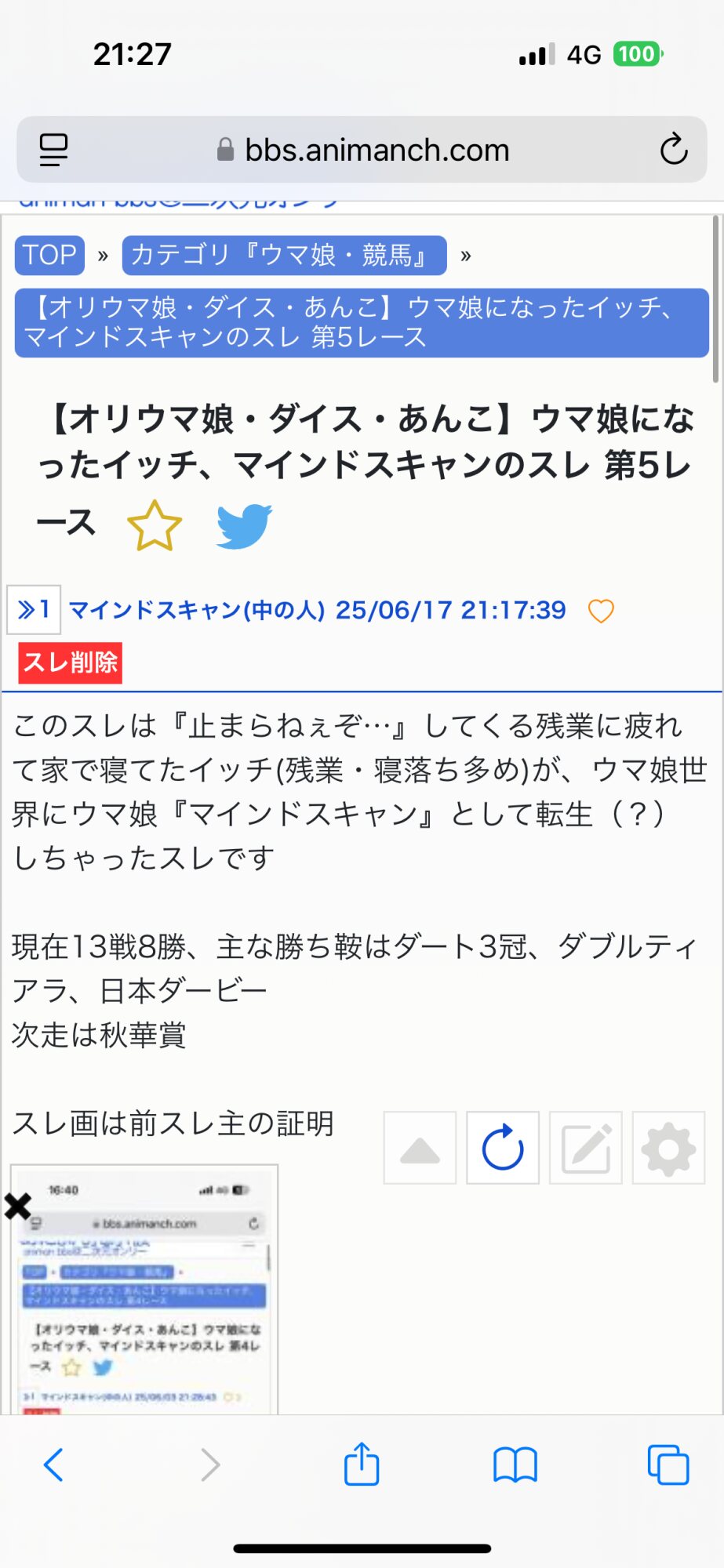724x1568 pixels.
Task: Like post 1 with the heart icon
Action: [x=601, y=611]
